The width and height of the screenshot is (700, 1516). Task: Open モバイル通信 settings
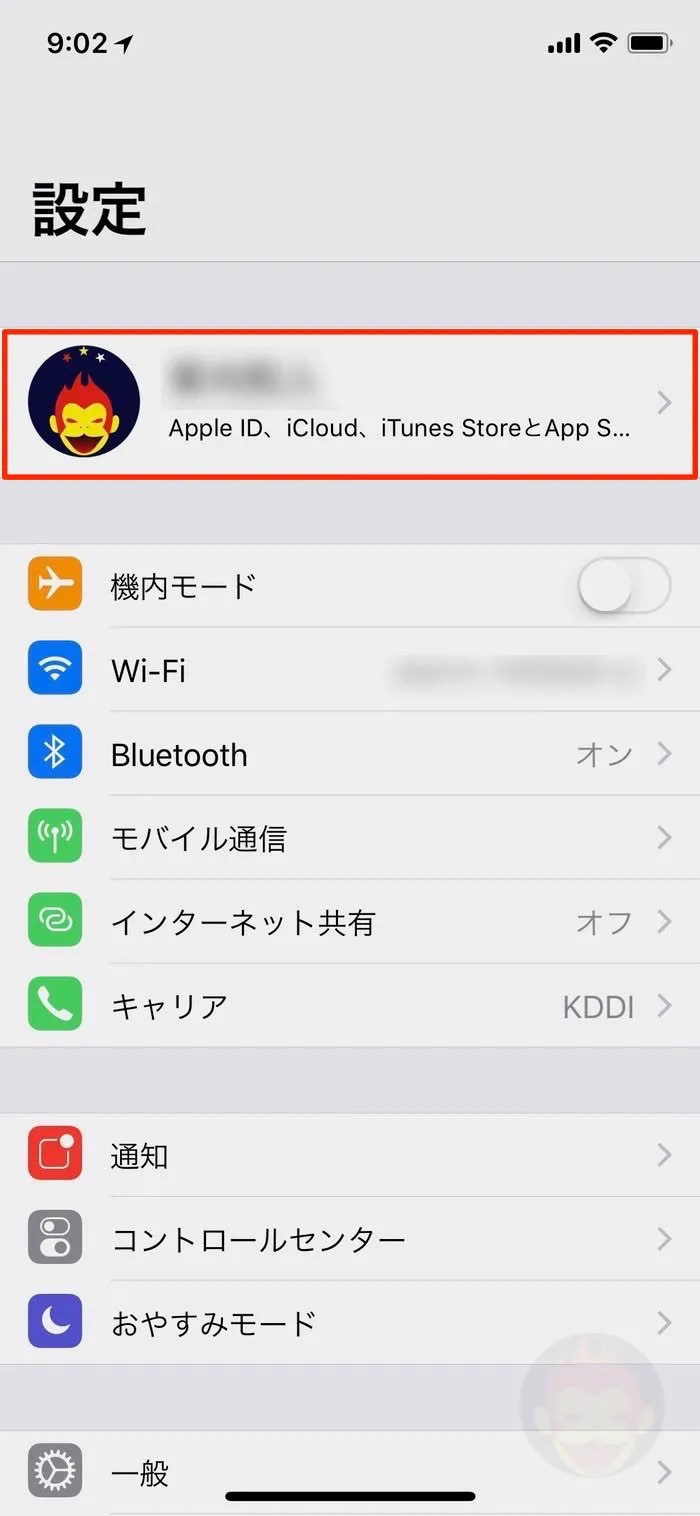(x=350, y=838)
